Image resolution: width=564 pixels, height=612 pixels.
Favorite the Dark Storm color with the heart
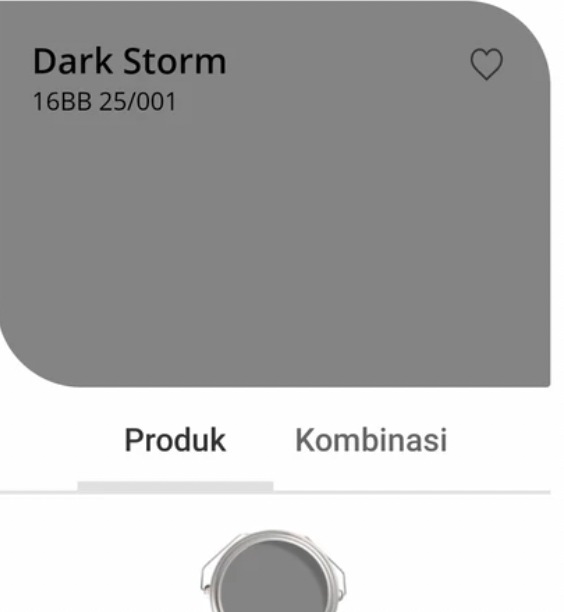[x=486, y=64]
